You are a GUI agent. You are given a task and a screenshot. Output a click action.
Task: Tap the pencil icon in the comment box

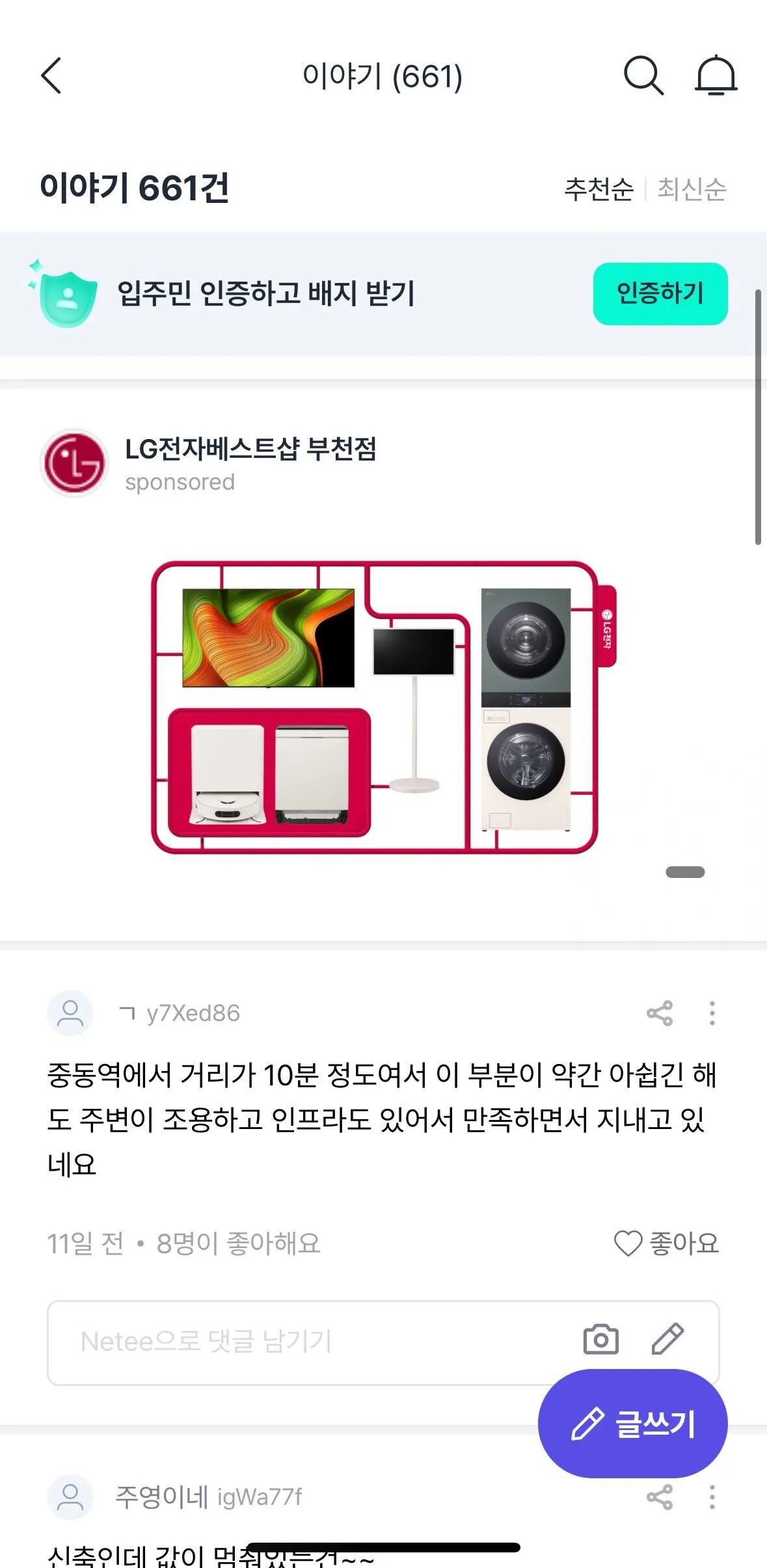pos(667,1339)
